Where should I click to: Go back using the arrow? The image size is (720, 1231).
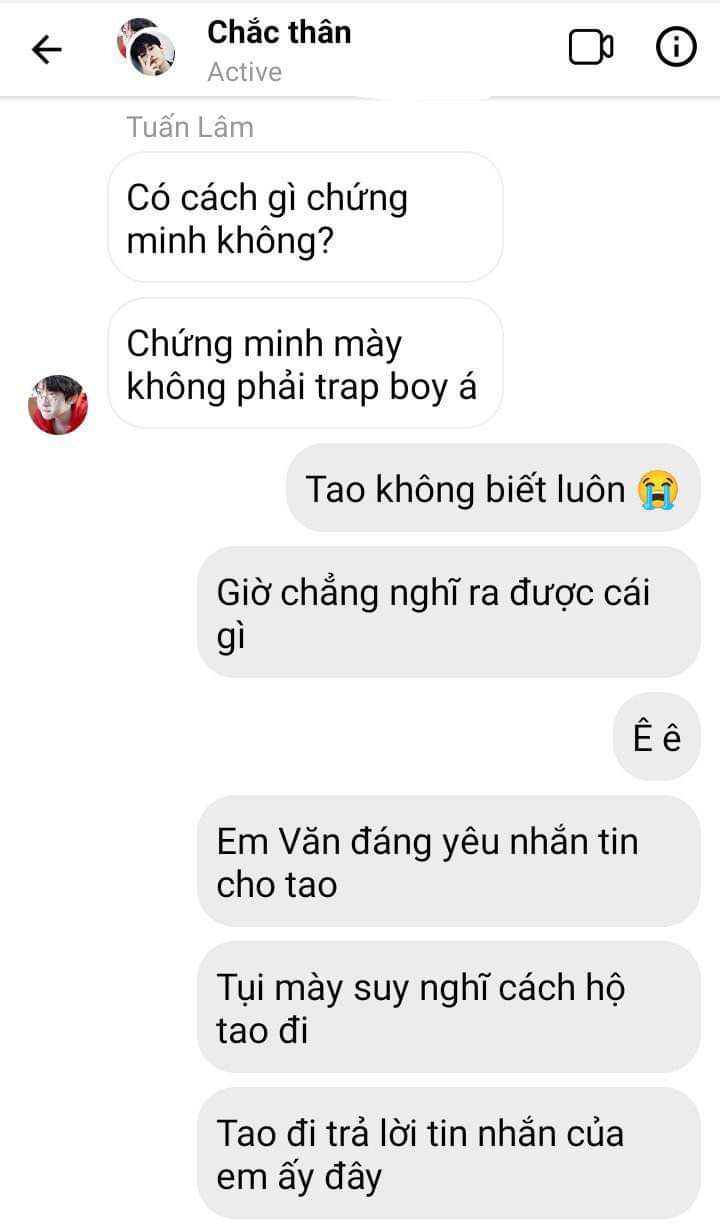(47, 49)
